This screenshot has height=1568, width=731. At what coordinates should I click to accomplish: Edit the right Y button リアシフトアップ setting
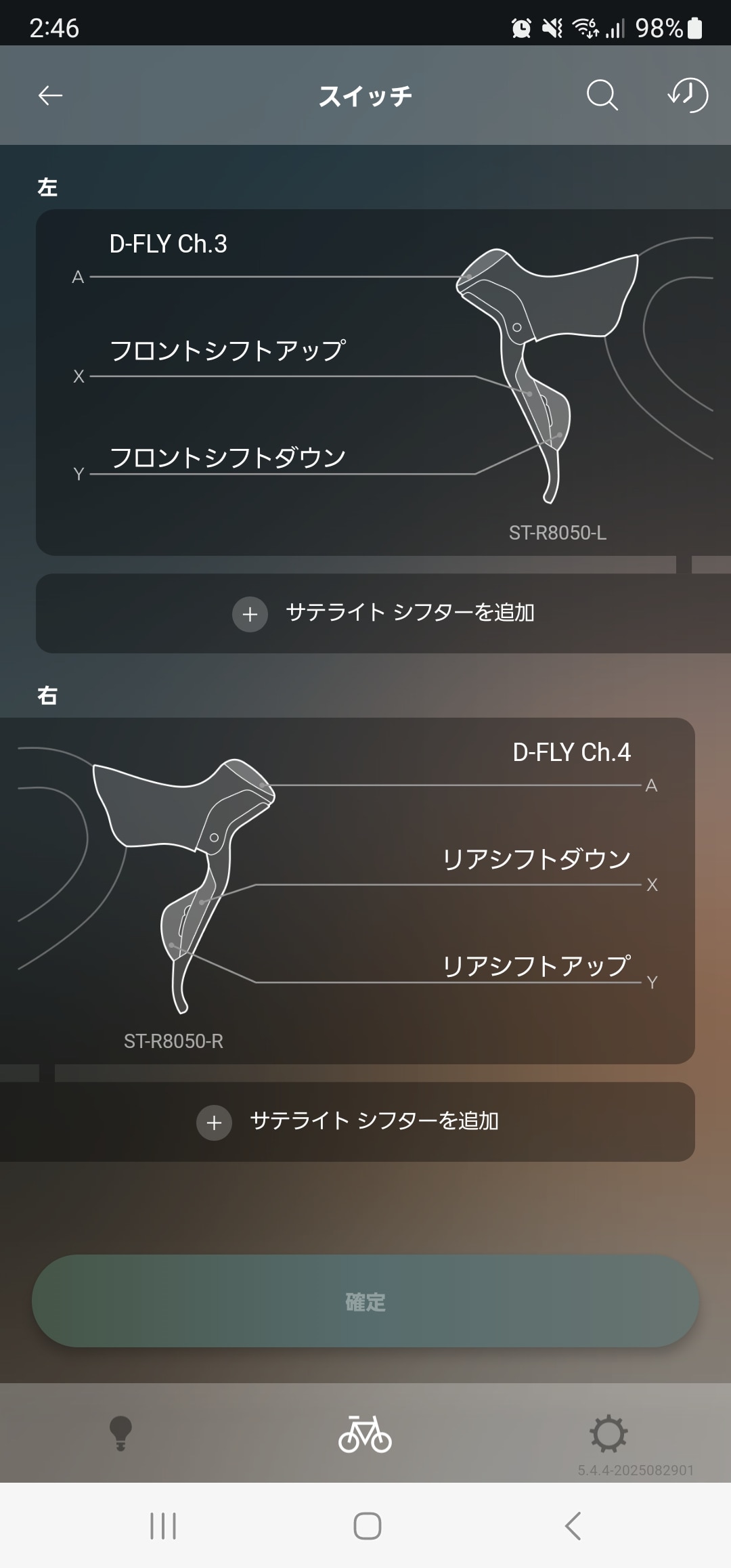point(536,967)
